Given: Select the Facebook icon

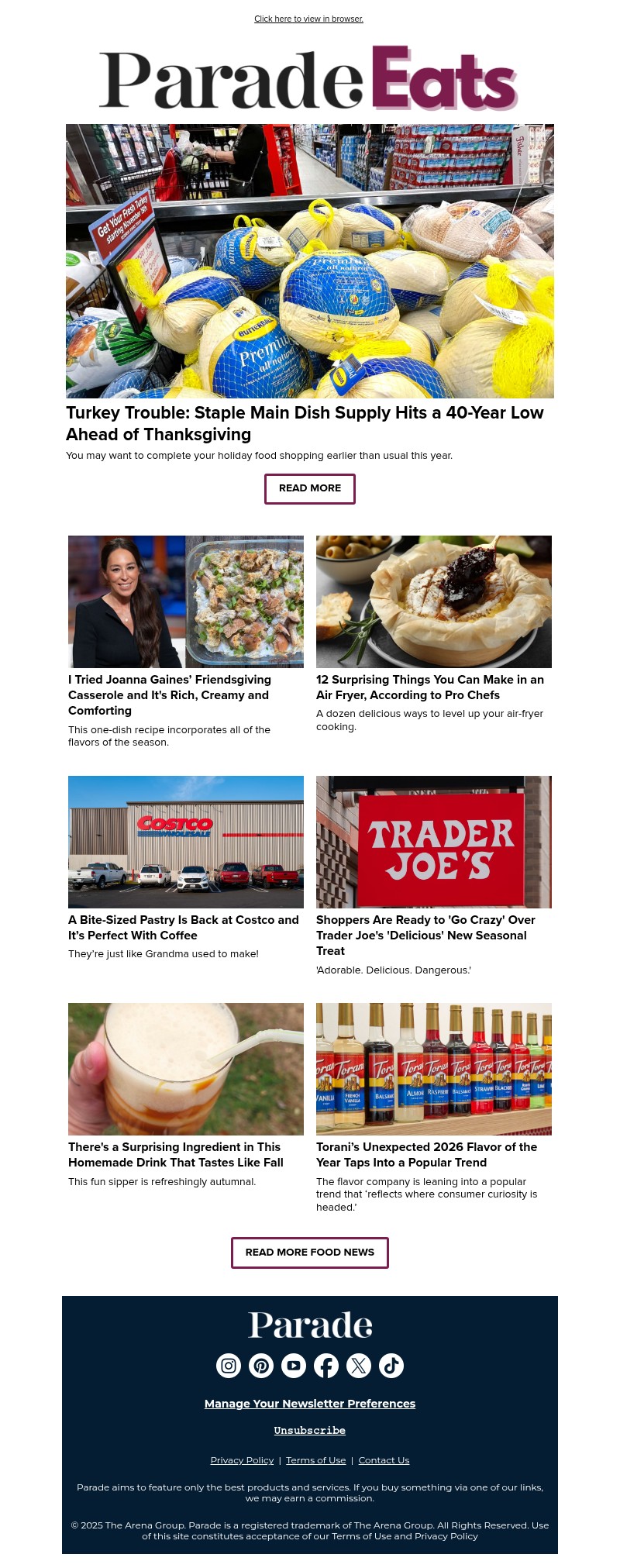Looking at the screenshot, I should click(326, 1366).
